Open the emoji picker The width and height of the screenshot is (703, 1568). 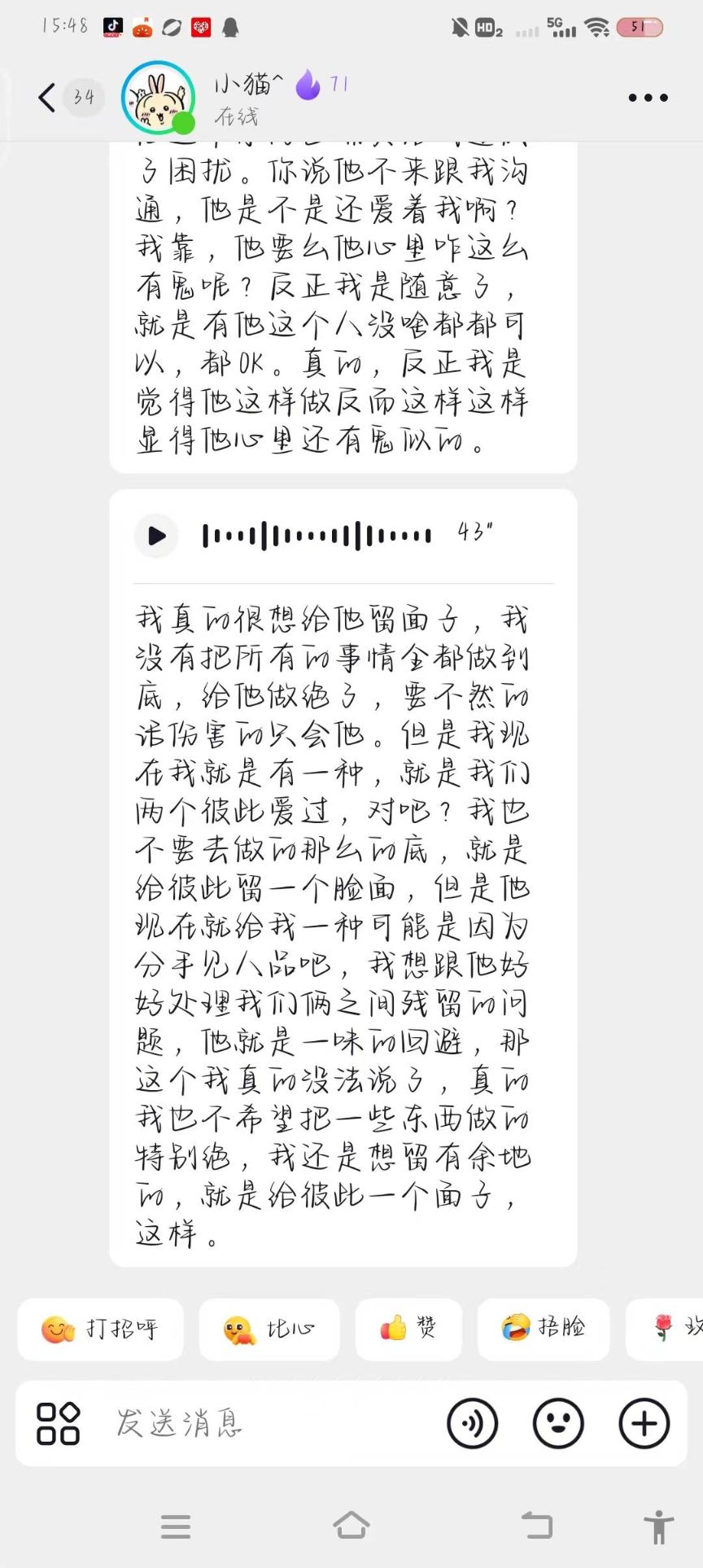point(558,1423)
